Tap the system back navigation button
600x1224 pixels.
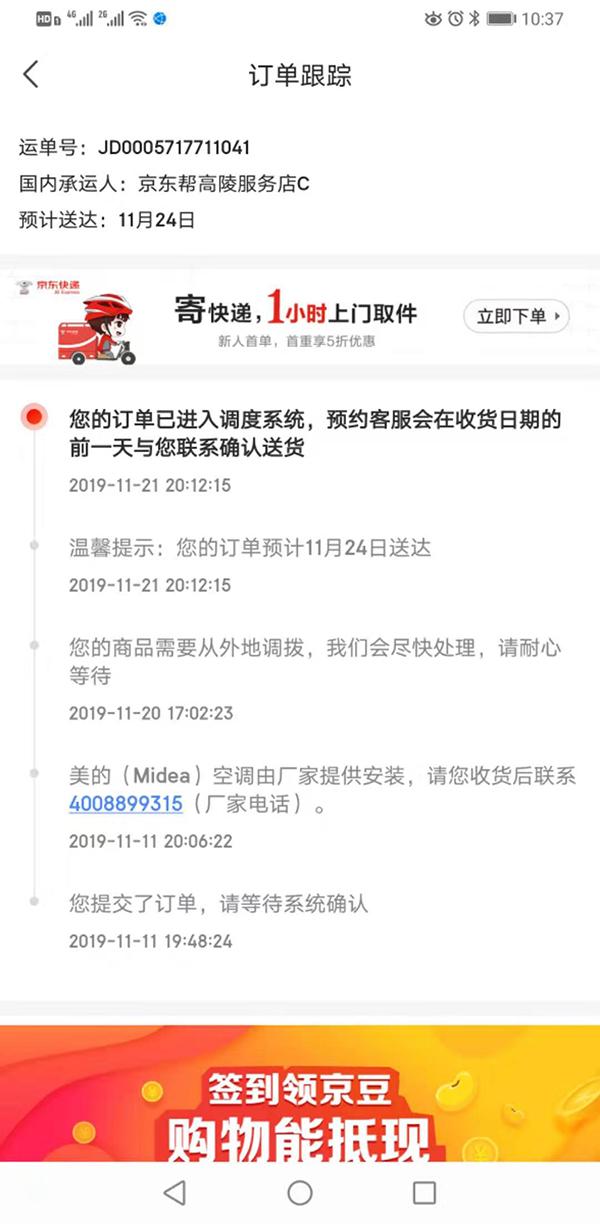click(175, 1192)
